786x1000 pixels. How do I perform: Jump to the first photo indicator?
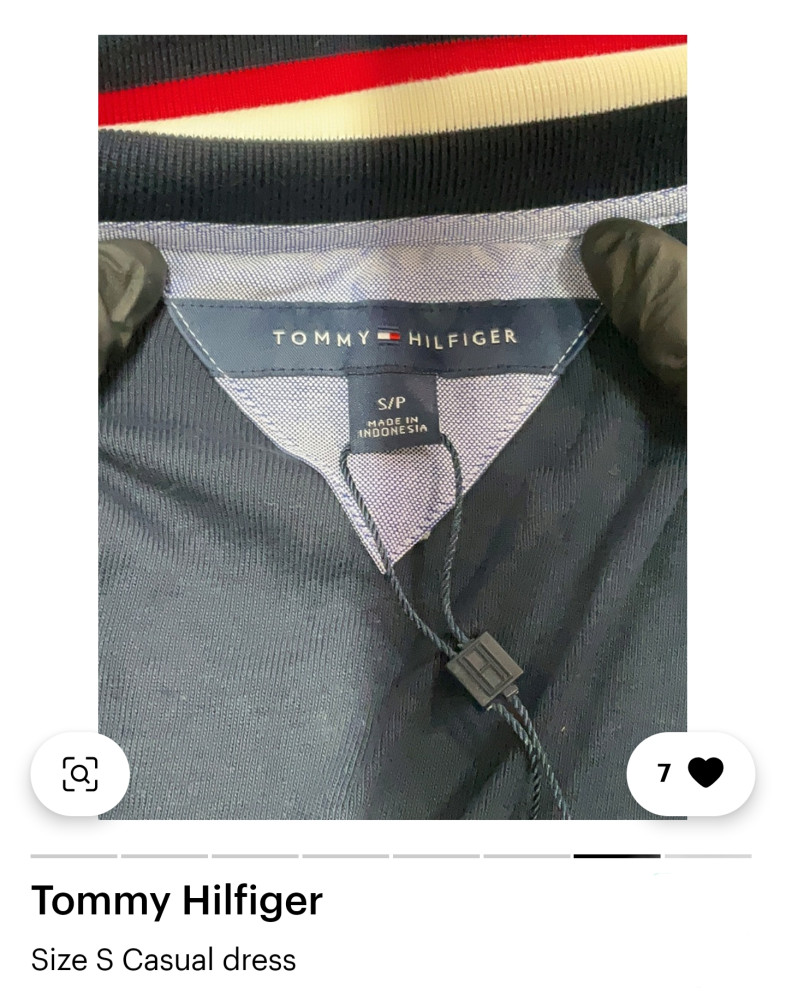coord(74,856)
